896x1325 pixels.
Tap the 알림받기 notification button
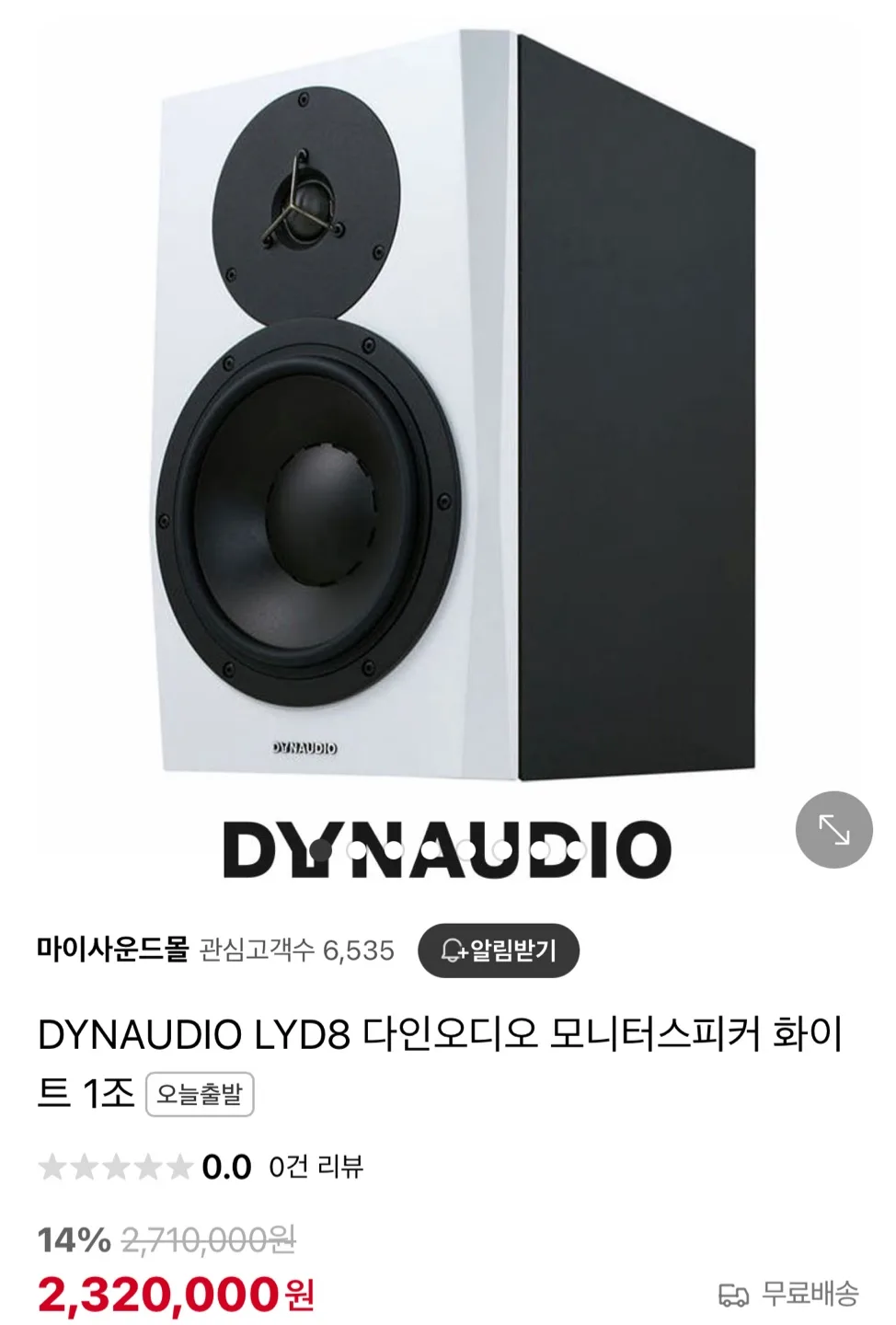click(x=499, y=951)
